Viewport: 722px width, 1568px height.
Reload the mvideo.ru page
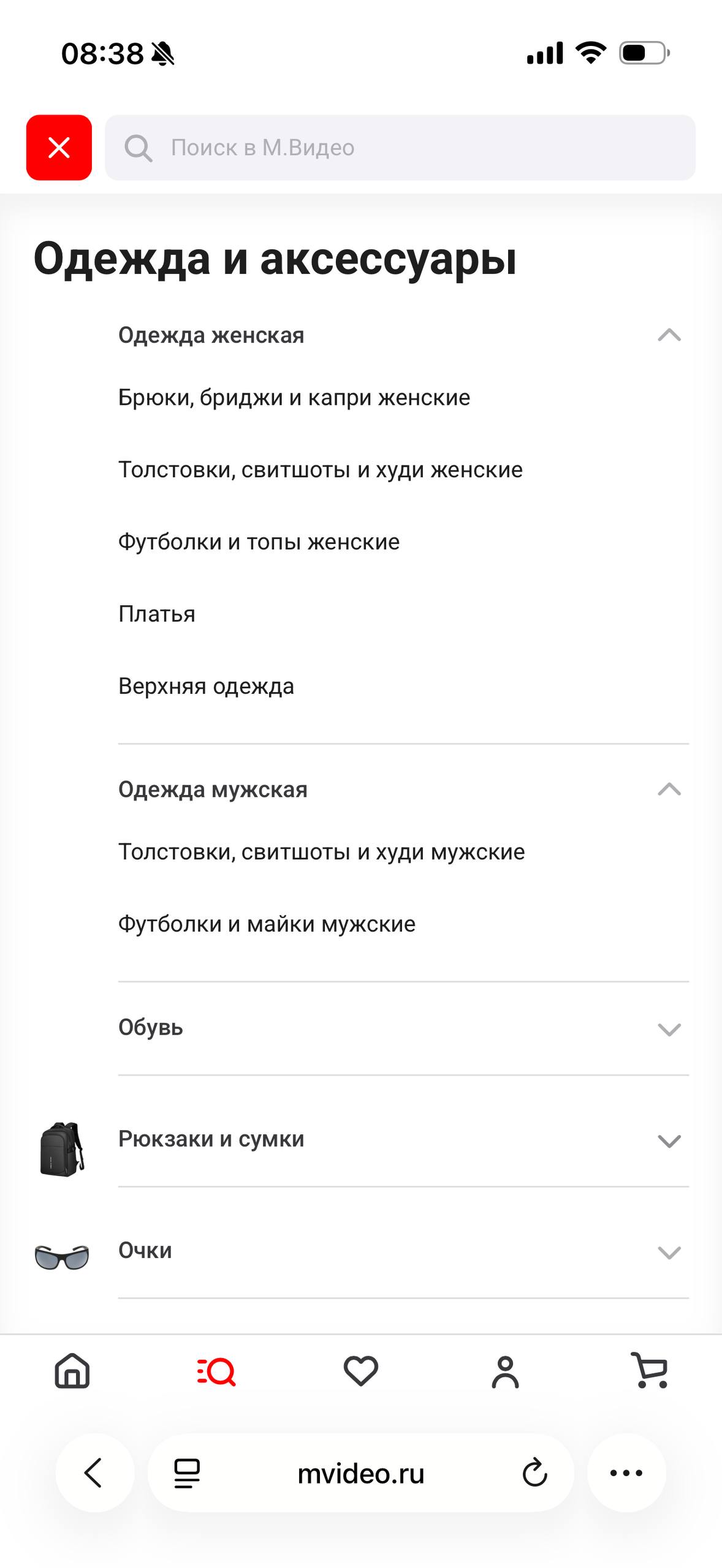[534, 1473]
